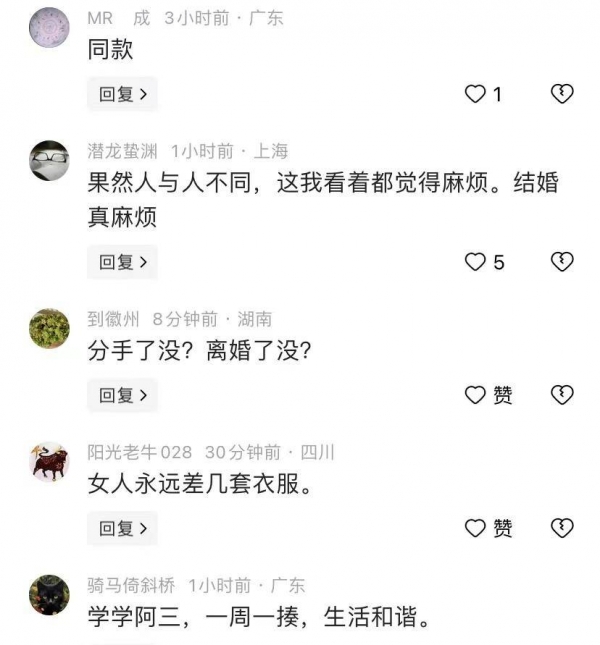The height and width of the screenshot is (645, 600).
Task: Open 阳光老牛028's profile avatar
Action: [x=49, y=462]
